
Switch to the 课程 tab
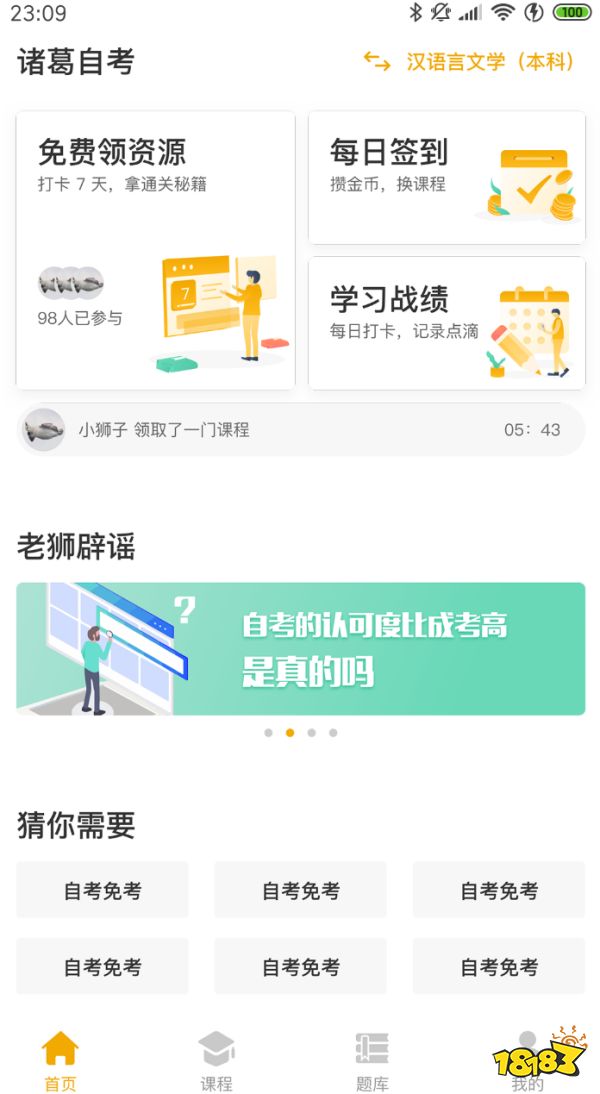(x=216, y=1061)
